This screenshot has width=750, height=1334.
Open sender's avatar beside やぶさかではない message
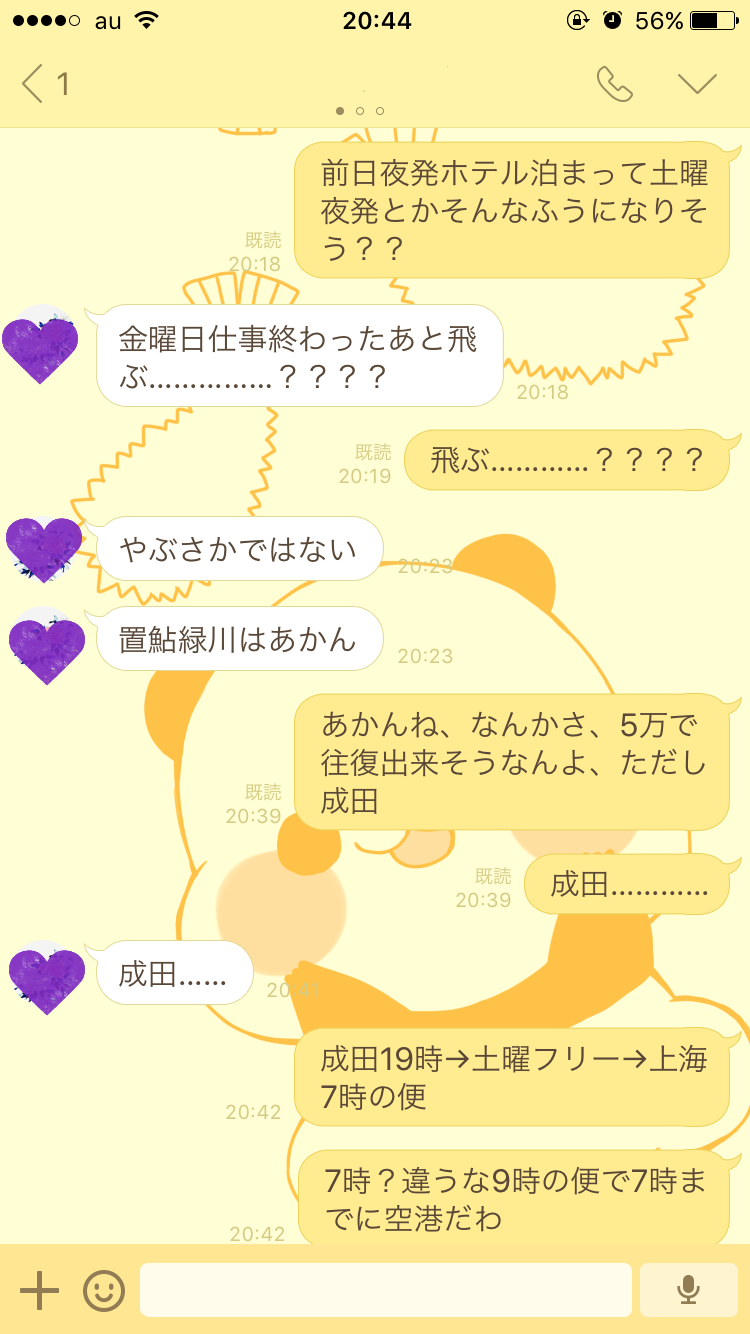coord(44,549)
